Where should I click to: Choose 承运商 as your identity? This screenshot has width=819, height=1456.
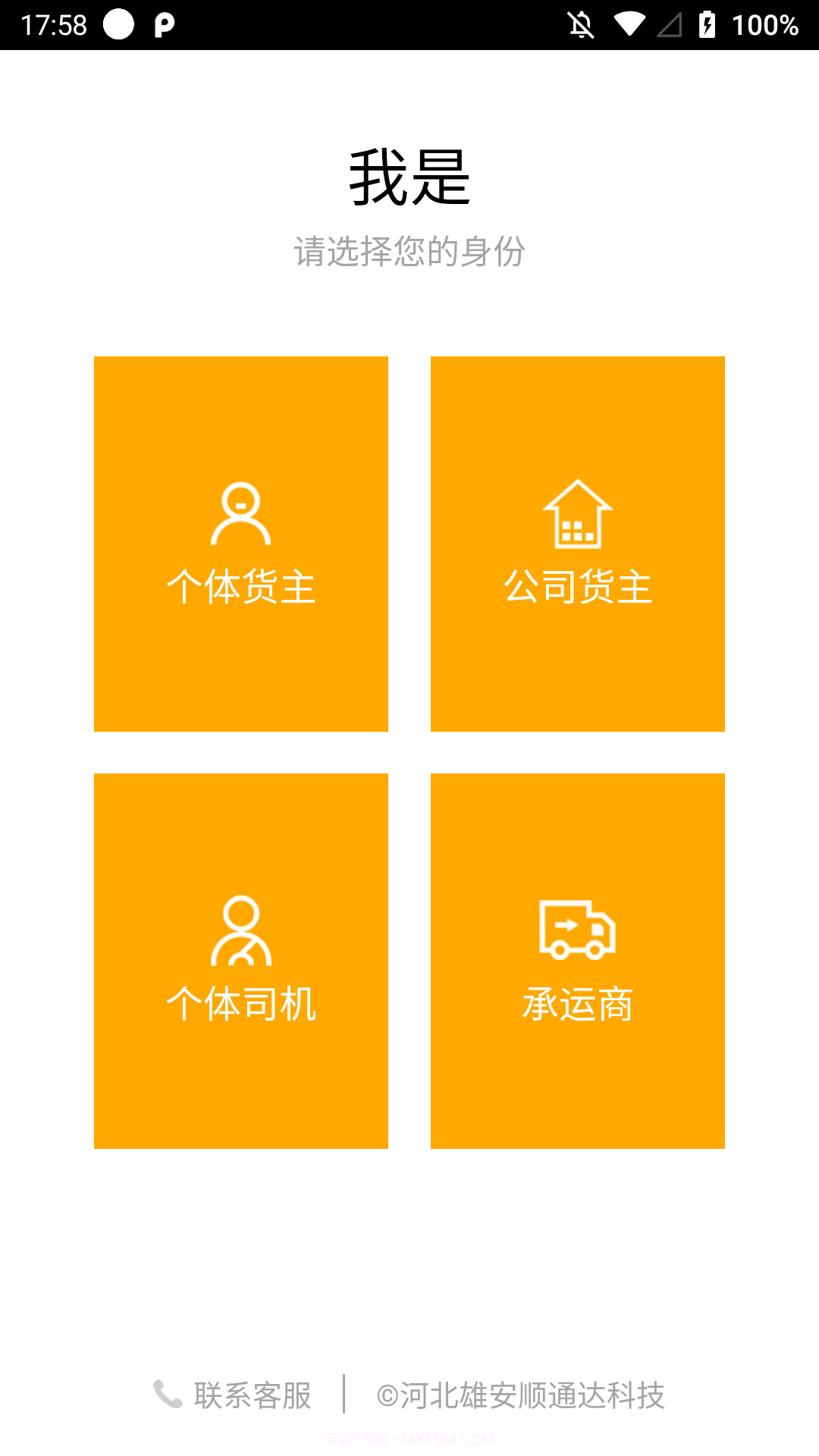(x=578, y=961)
